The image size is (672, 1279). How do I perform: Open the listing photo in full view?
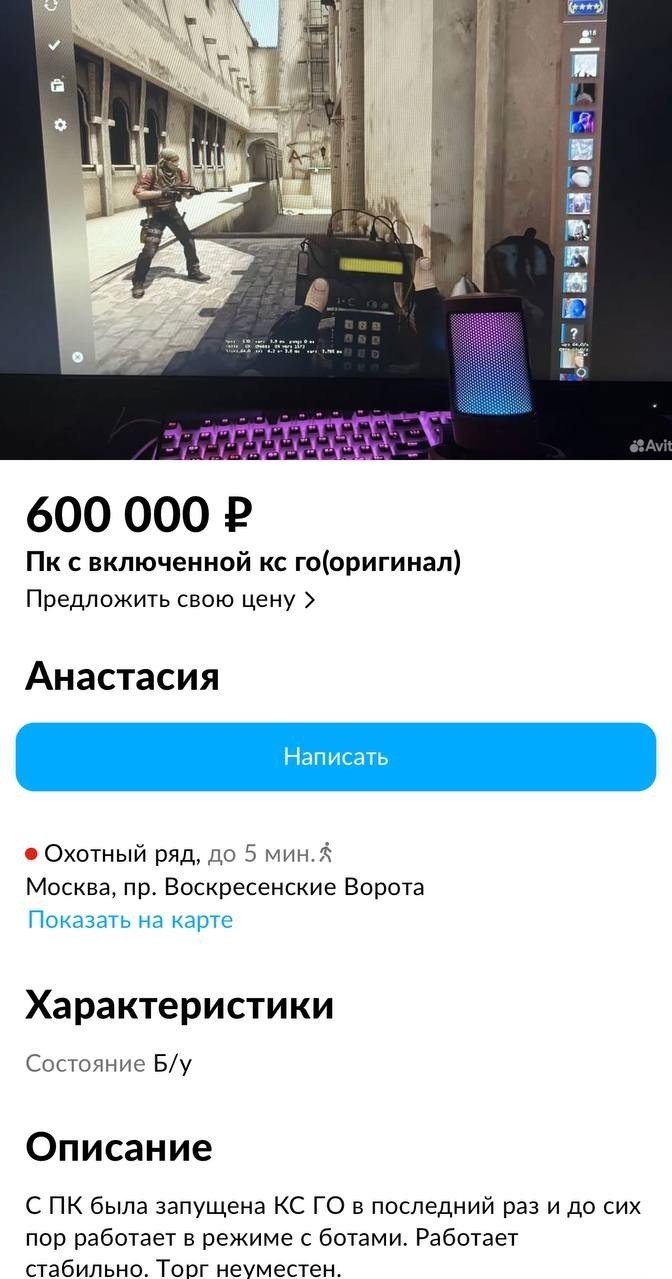336,230
